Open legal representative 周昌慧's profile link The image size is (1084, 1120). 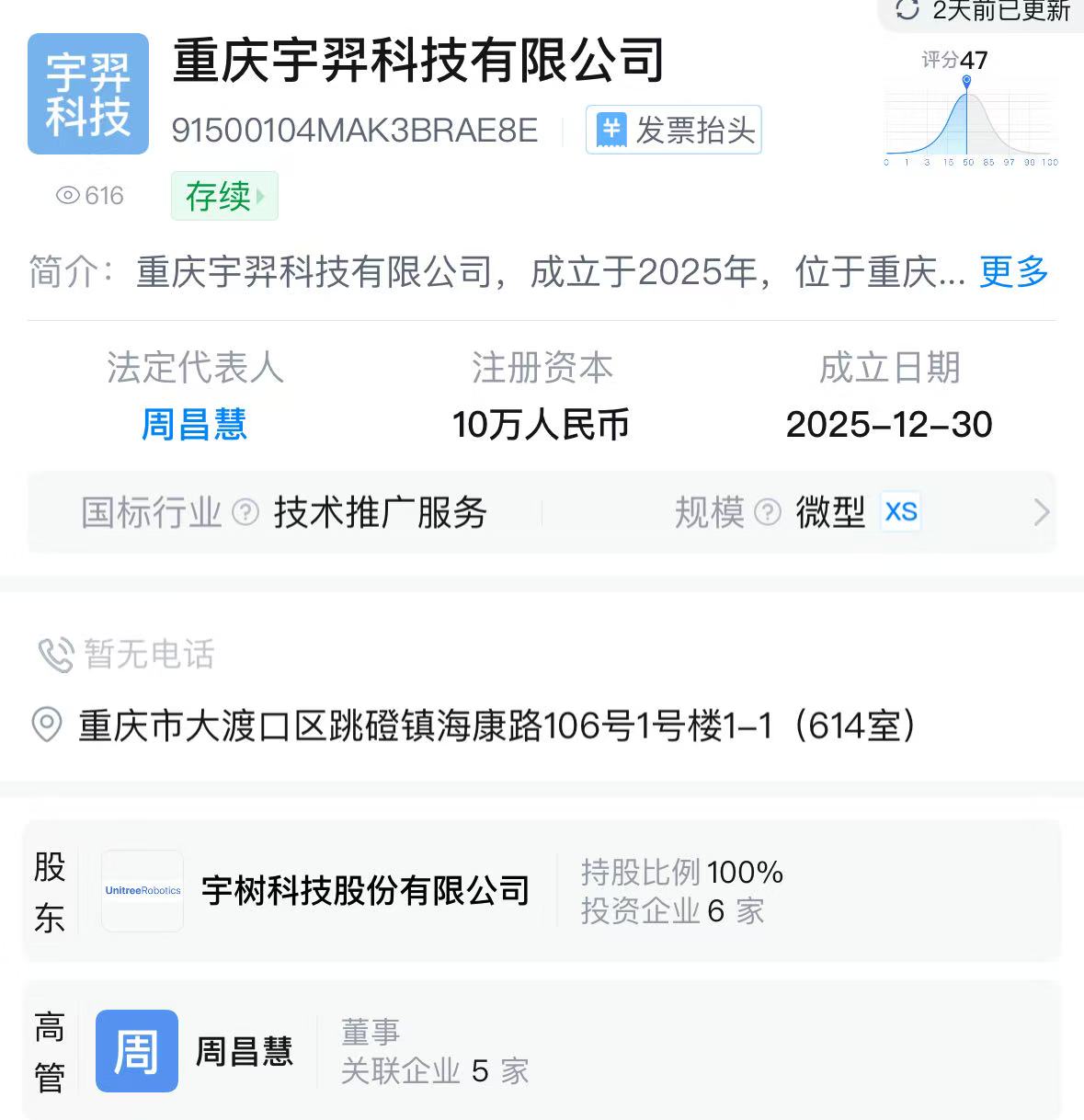[x=194, y=425]
